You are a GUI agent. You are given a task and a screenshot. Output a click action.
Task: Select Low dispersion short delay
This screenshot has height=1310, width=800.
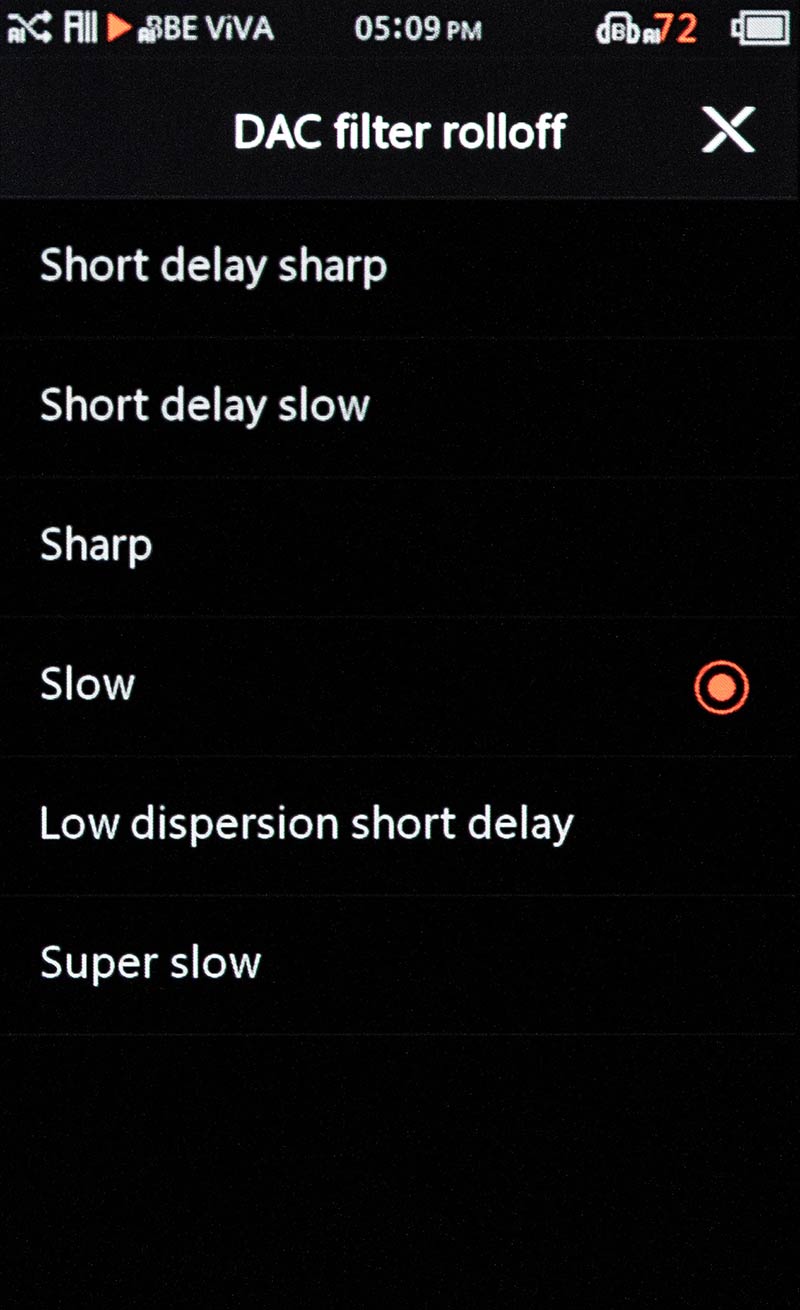(400, 825)
